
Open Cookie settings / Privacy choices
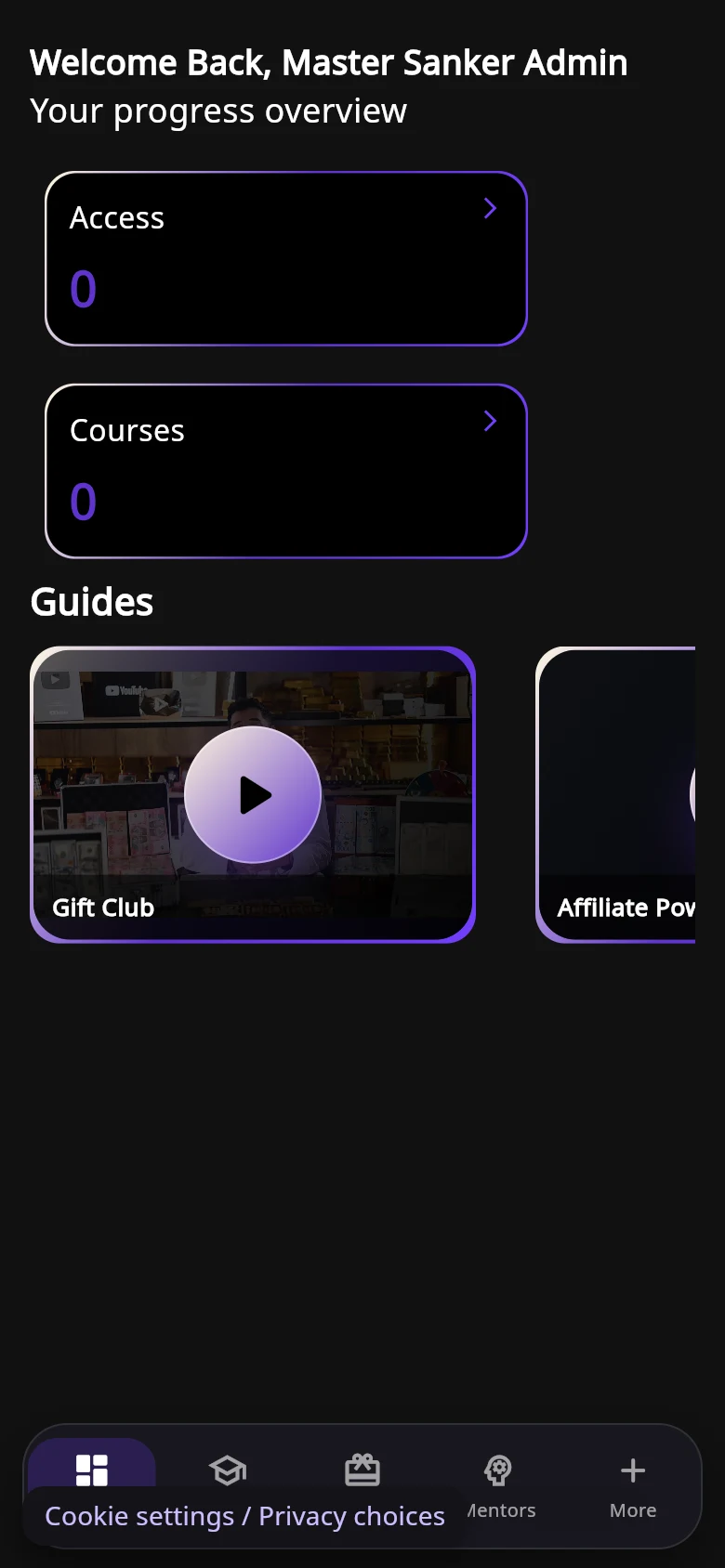coord(244,1516)
